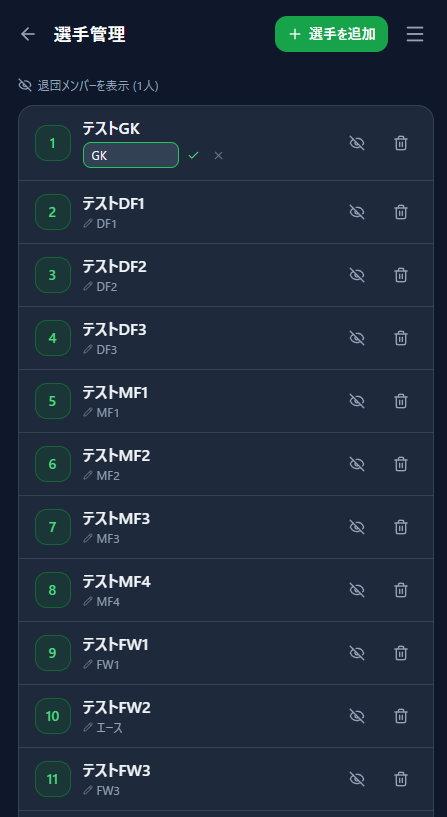
Task: Toggle 退団メンバーを表示 option
Action: point(88,85)
